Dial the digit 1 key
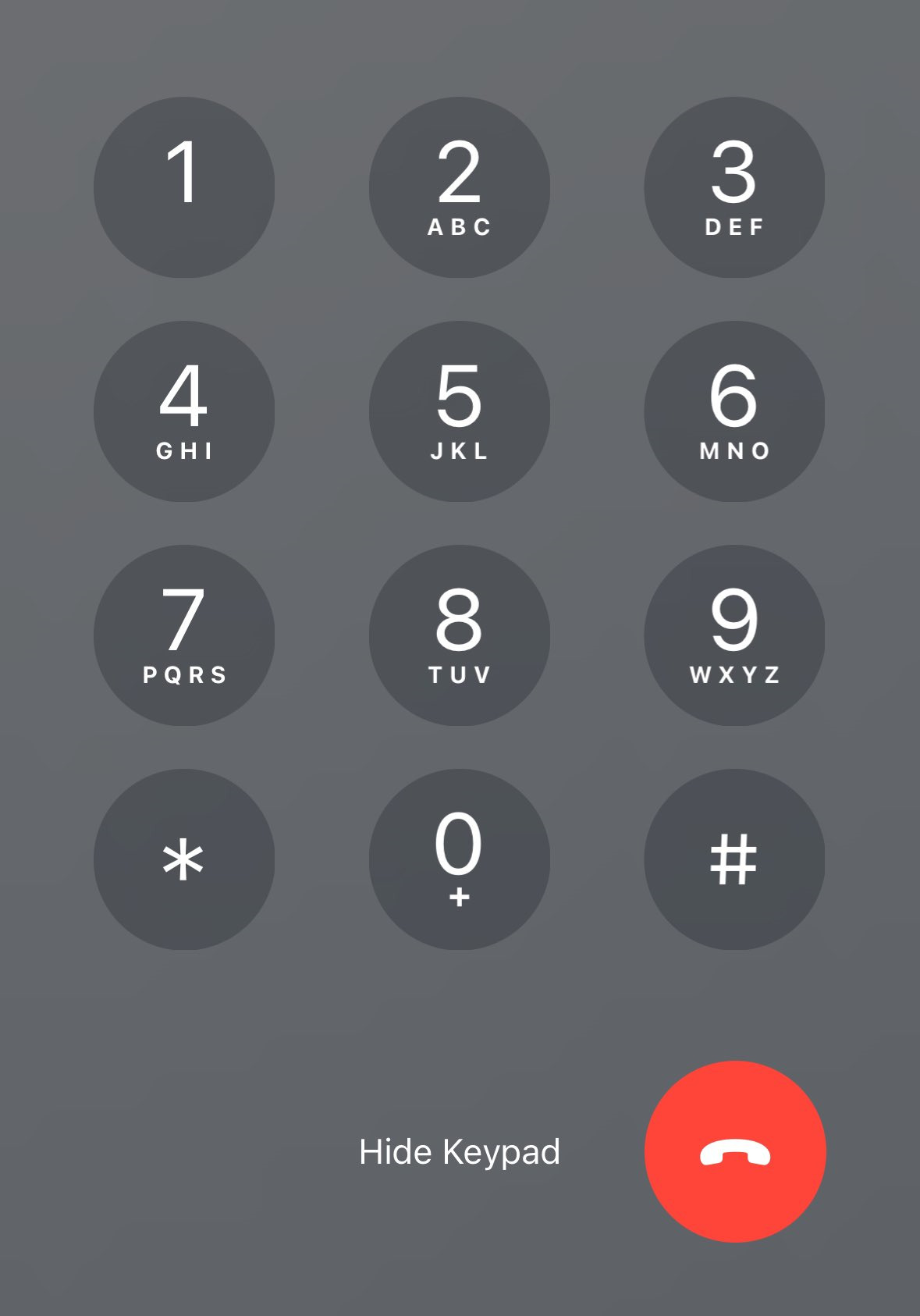This screenshot has height=1316, width=920. pos(184,187)
